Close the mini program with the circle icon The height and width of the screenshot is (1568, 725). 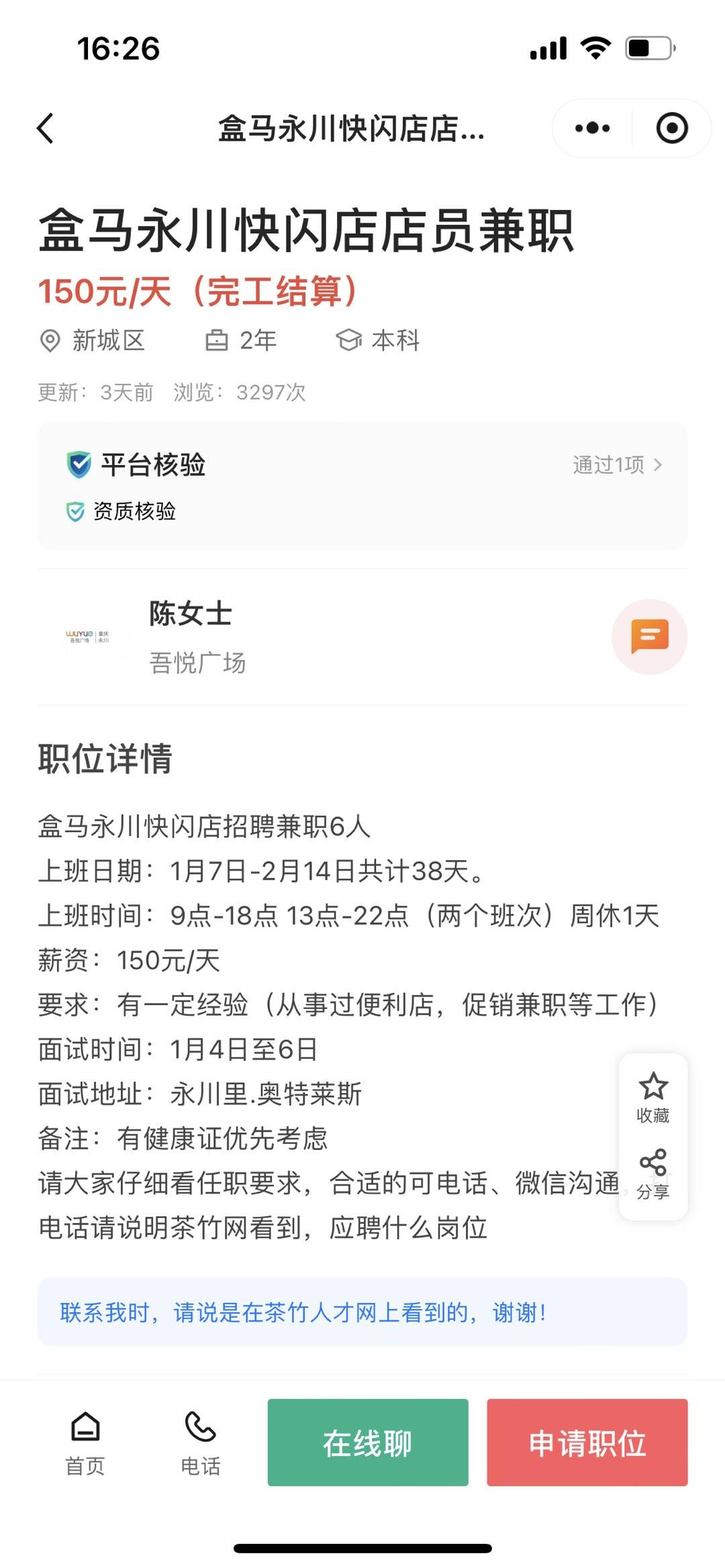tap(671, 128)
